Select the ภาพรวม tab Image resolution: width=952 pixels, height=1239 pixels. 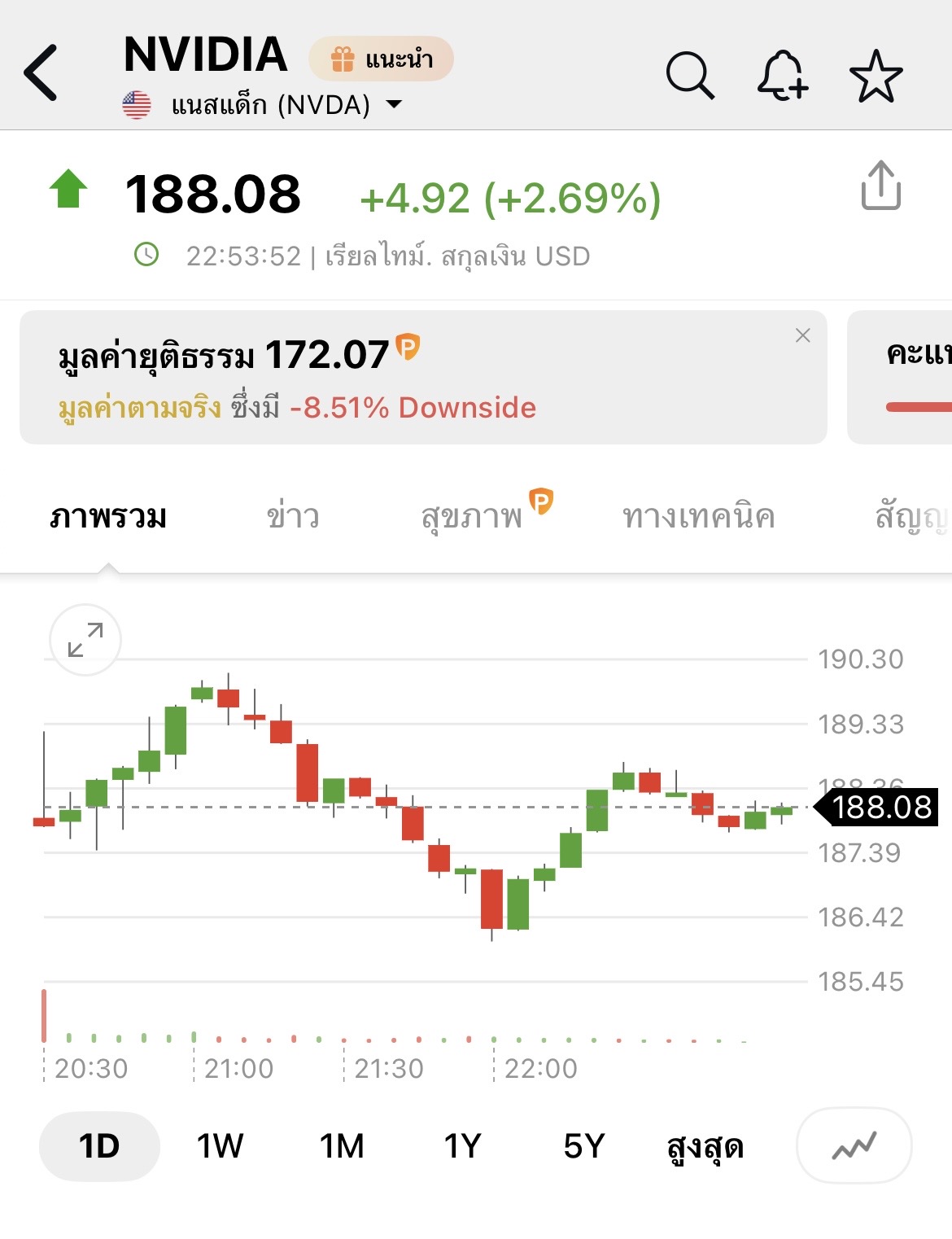108,517
